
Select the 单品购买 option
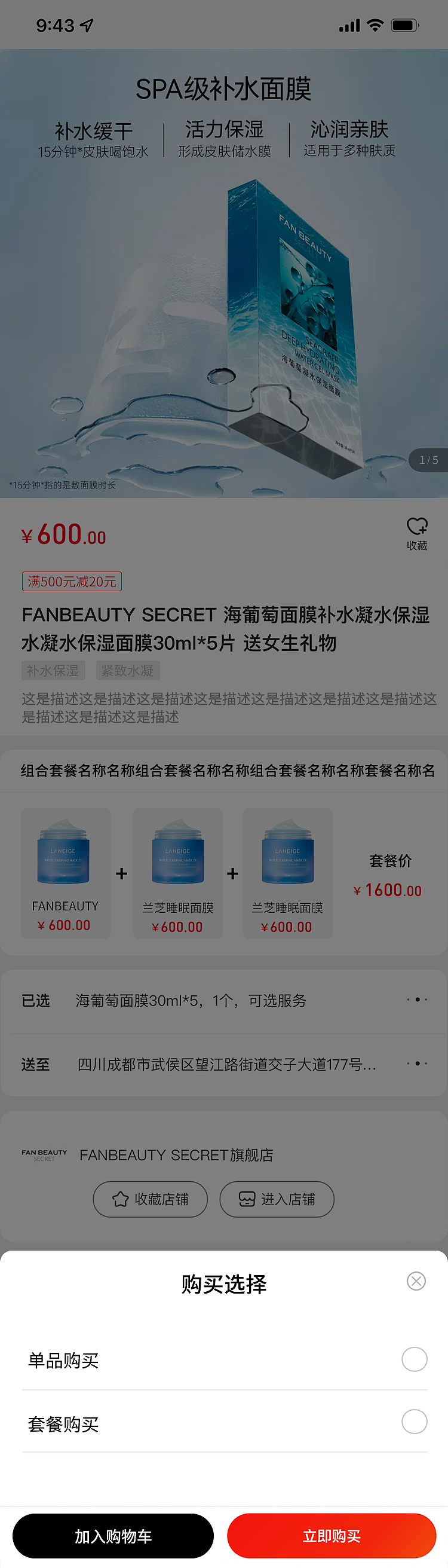[414, 1359]
